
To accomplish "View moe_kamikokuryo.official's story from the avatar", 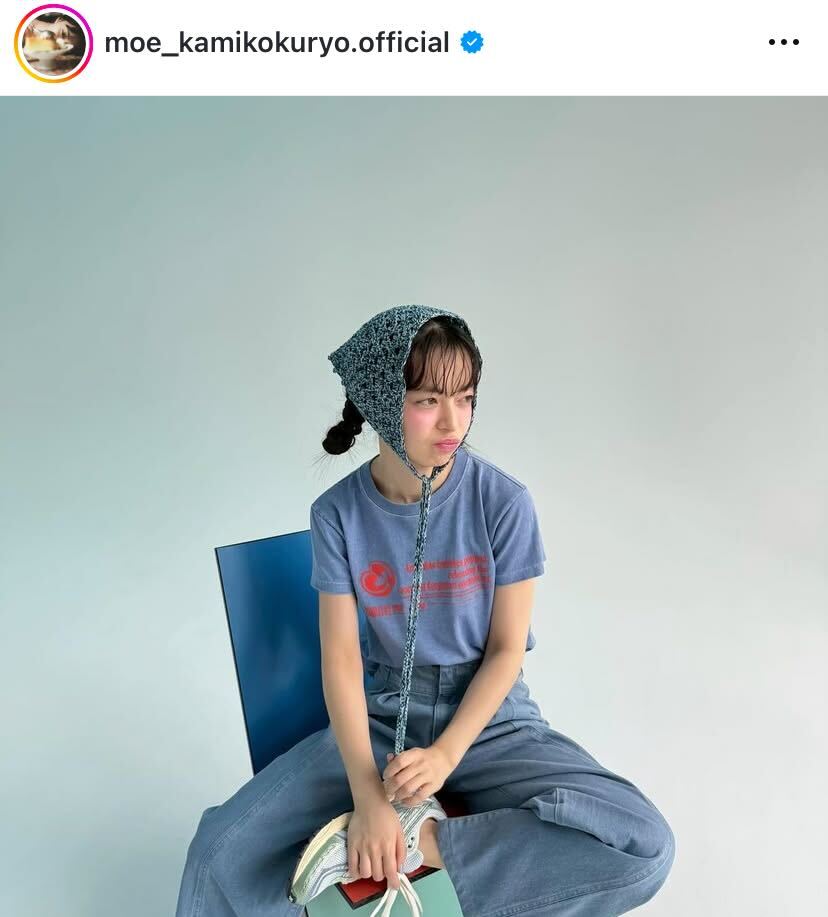I will coord(53,43).
